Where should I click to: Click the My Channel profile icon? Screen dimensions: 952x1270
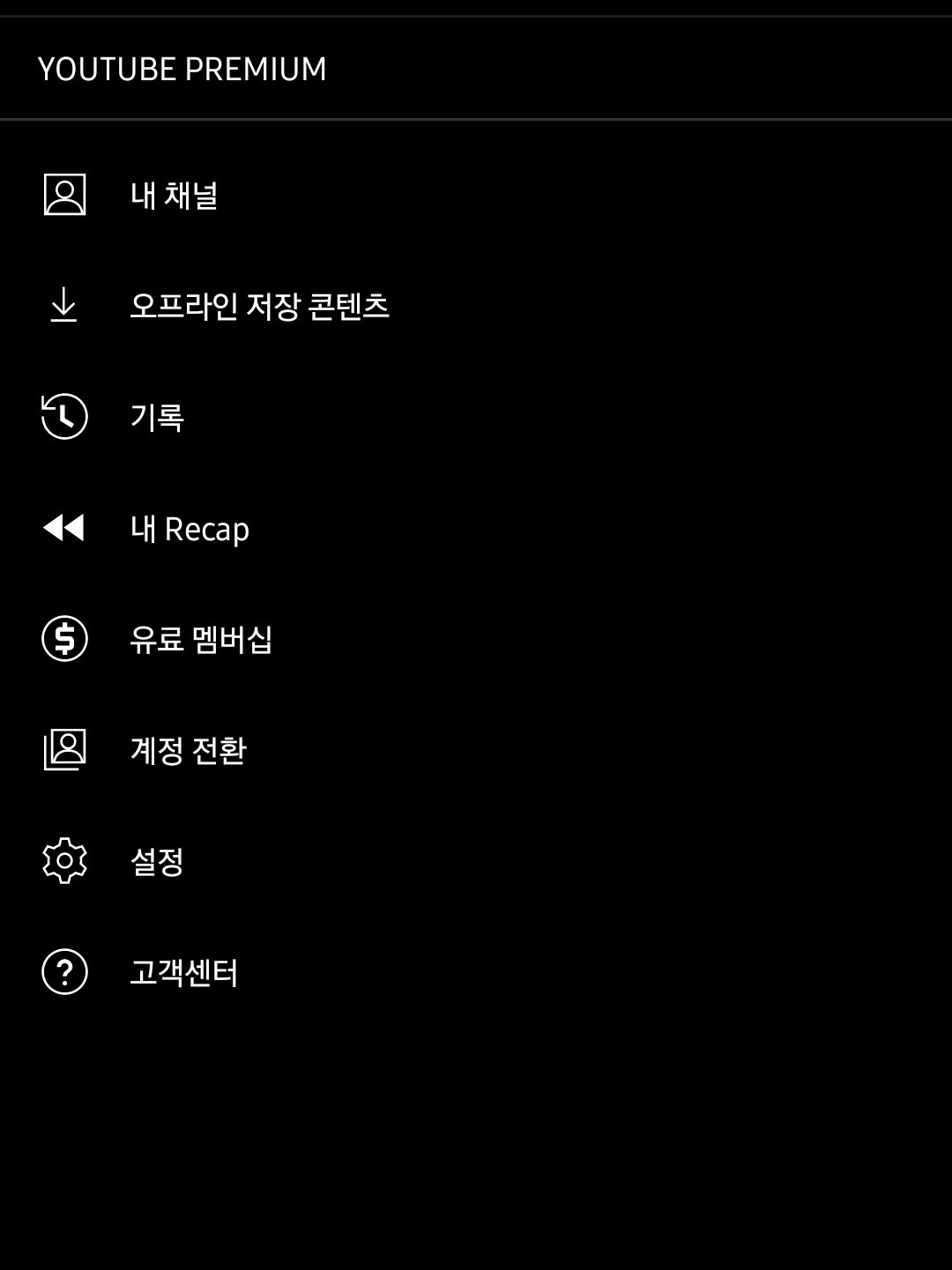(63, 196)
